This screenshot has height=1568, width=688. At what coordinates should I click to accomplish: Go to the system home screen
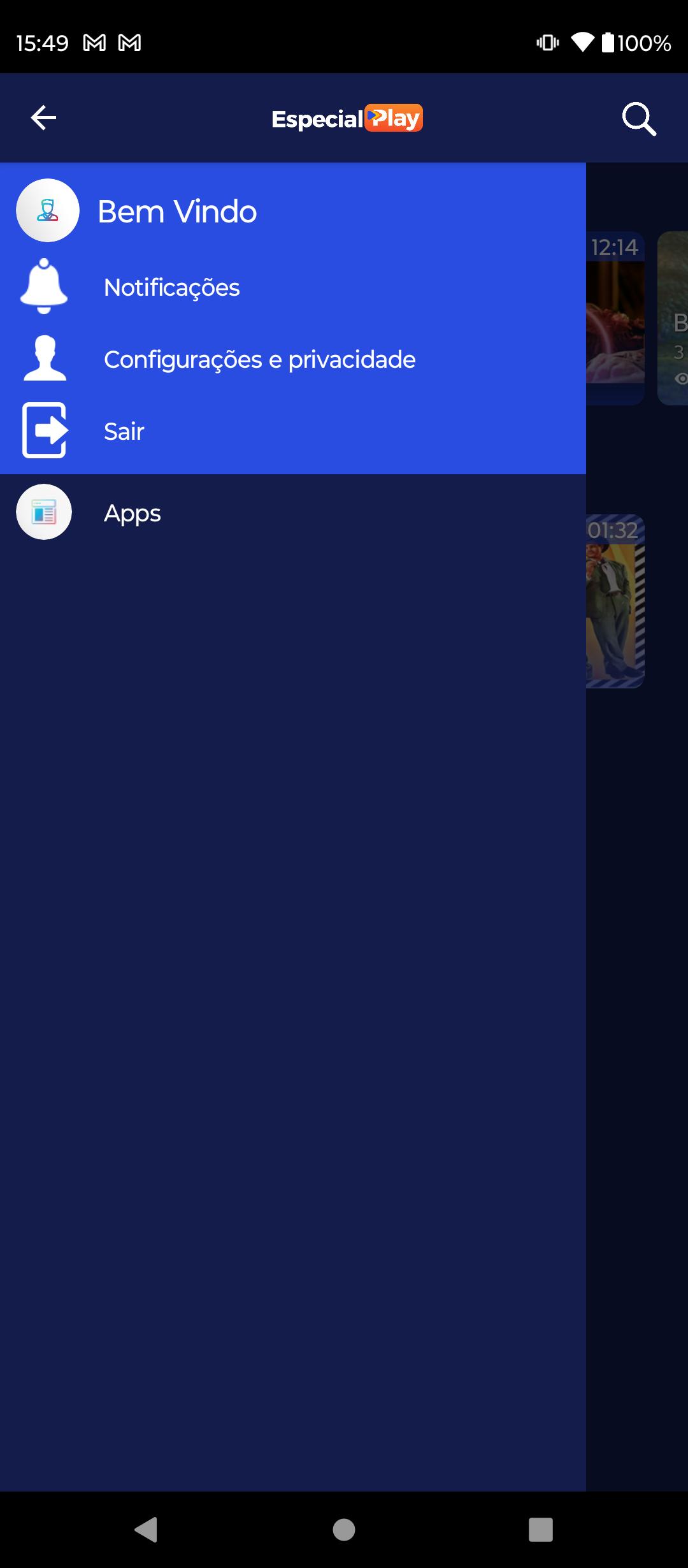(x=344, y=1529)
